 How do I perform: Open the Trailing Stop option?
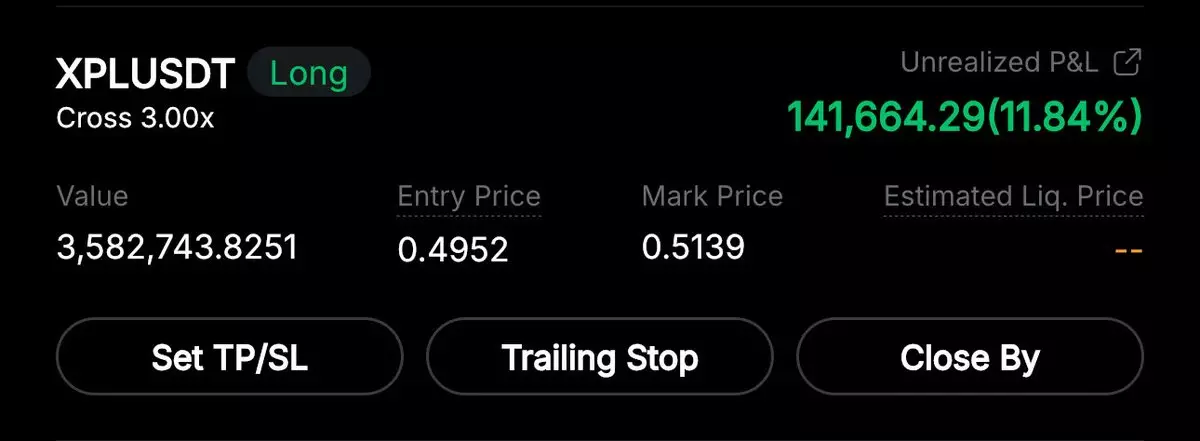pos(599,357)
